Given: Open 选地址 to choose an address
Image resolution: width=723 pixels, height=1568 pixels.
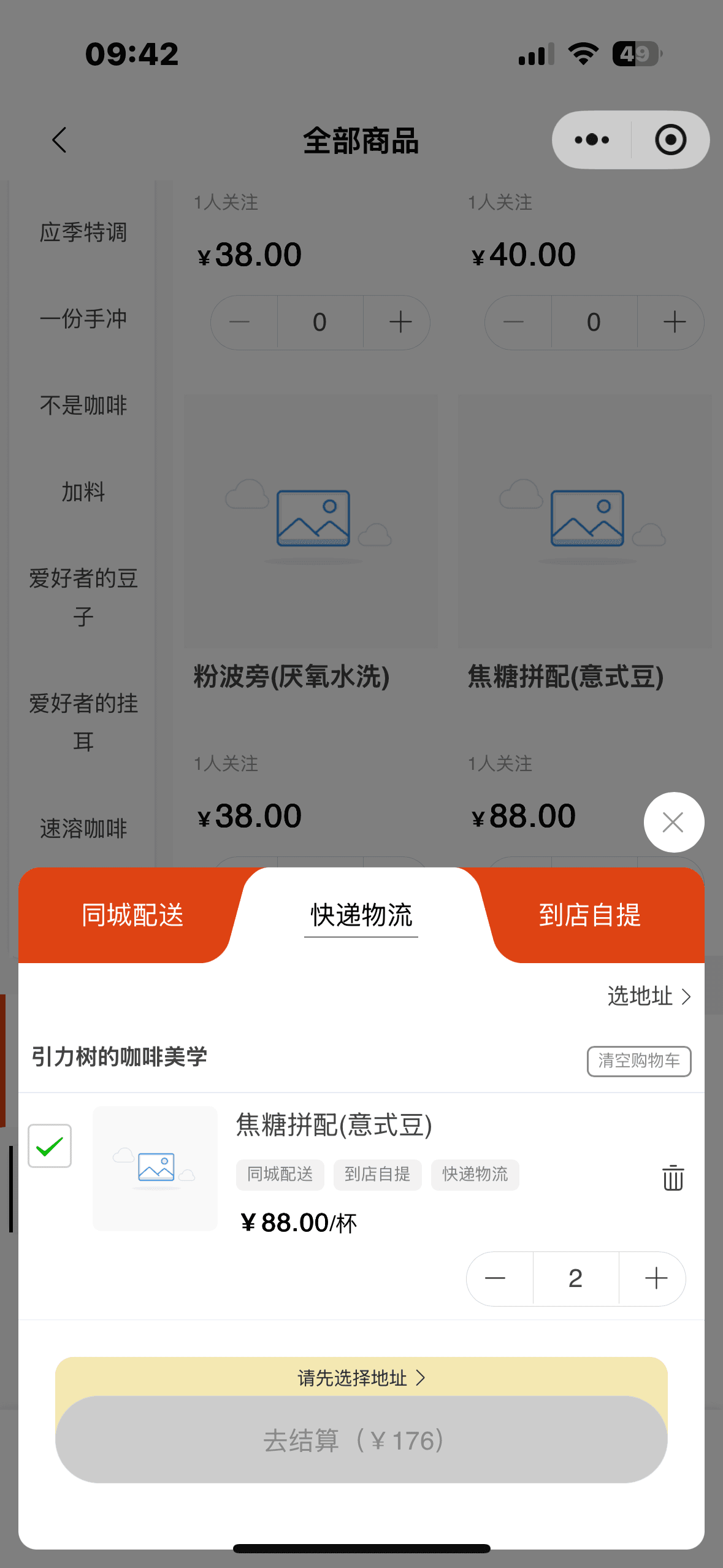Looking at the screenshot, I should pos(649,996).
